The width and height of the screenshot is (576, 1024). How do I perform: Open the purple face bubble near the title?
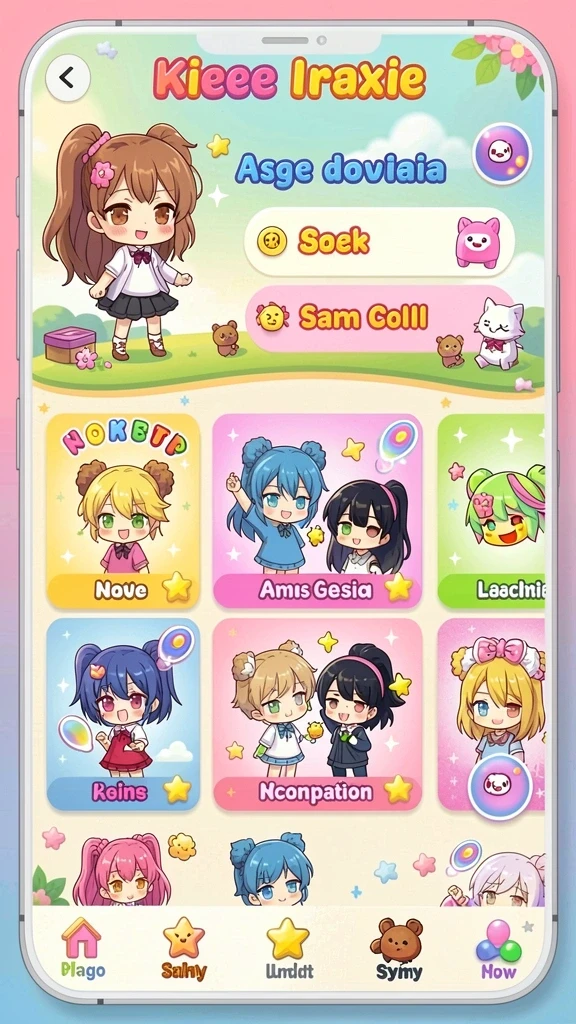click(502, 154)
